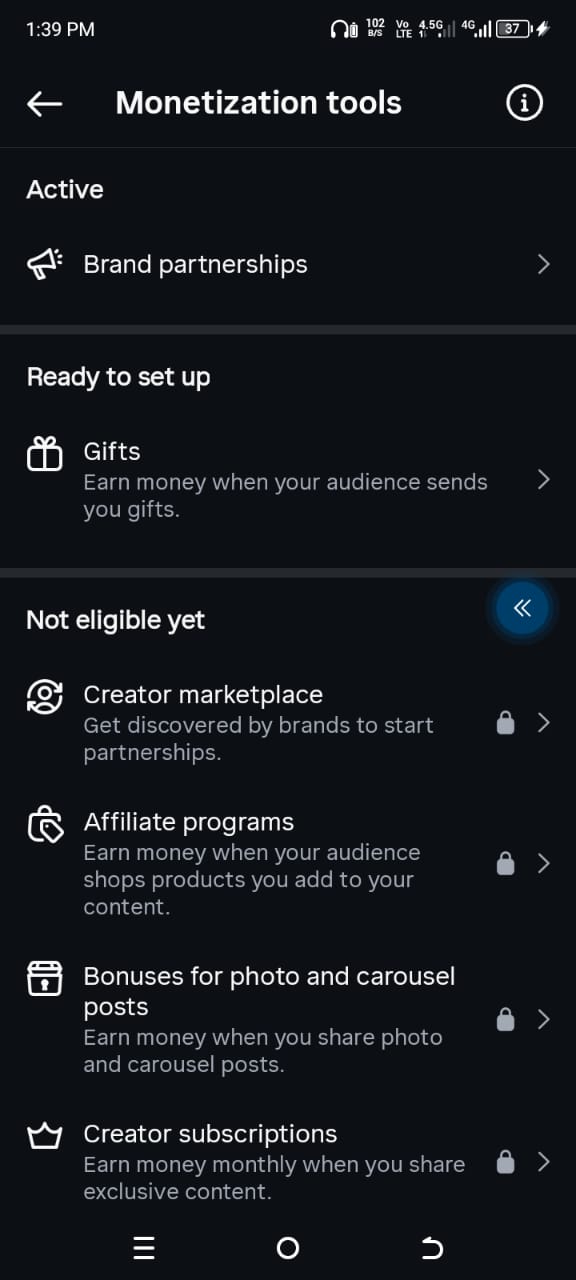Open the info icon for monetization tools
The width and height of the screenshot is (576, 1280).
524,103
